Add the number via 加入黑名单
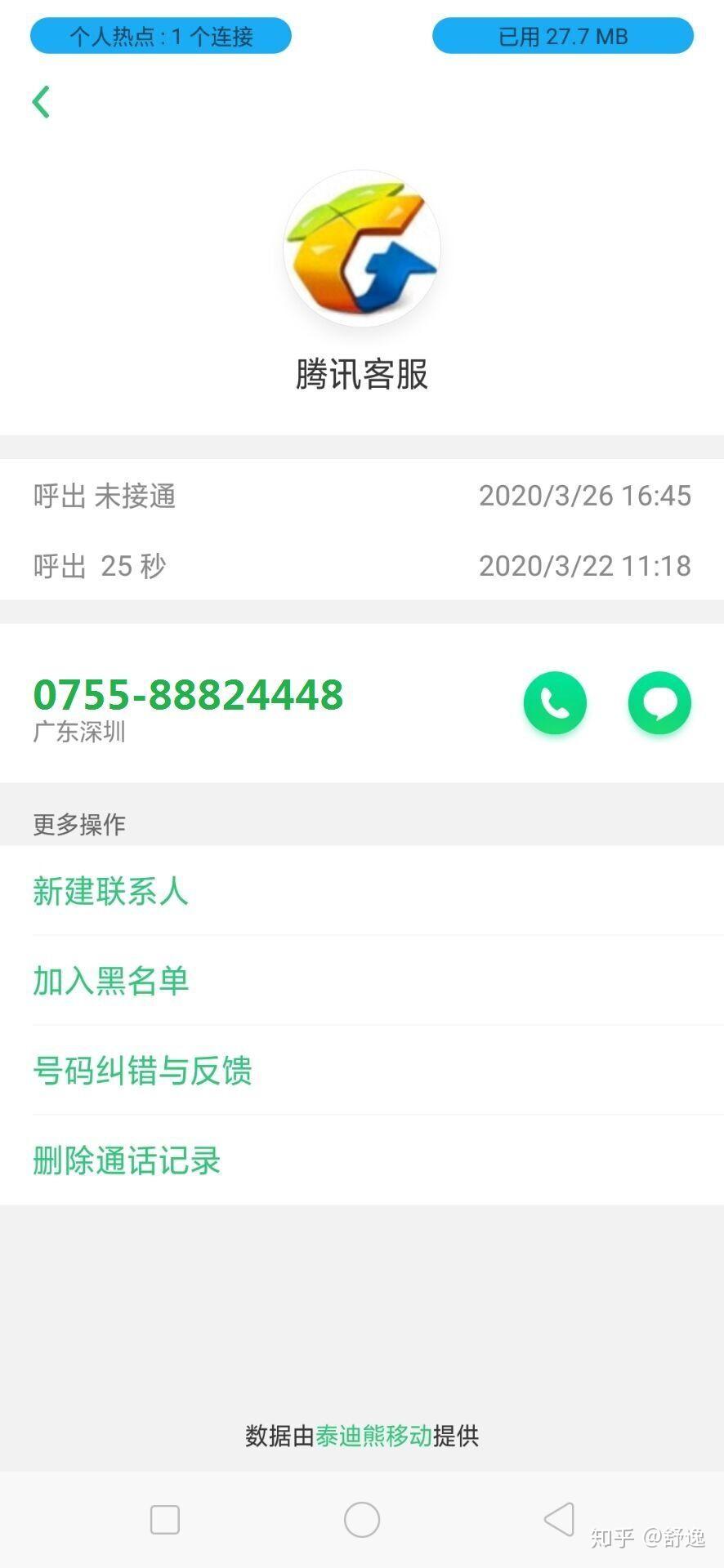Viewport: 724px width, 1568px height. 362,981
